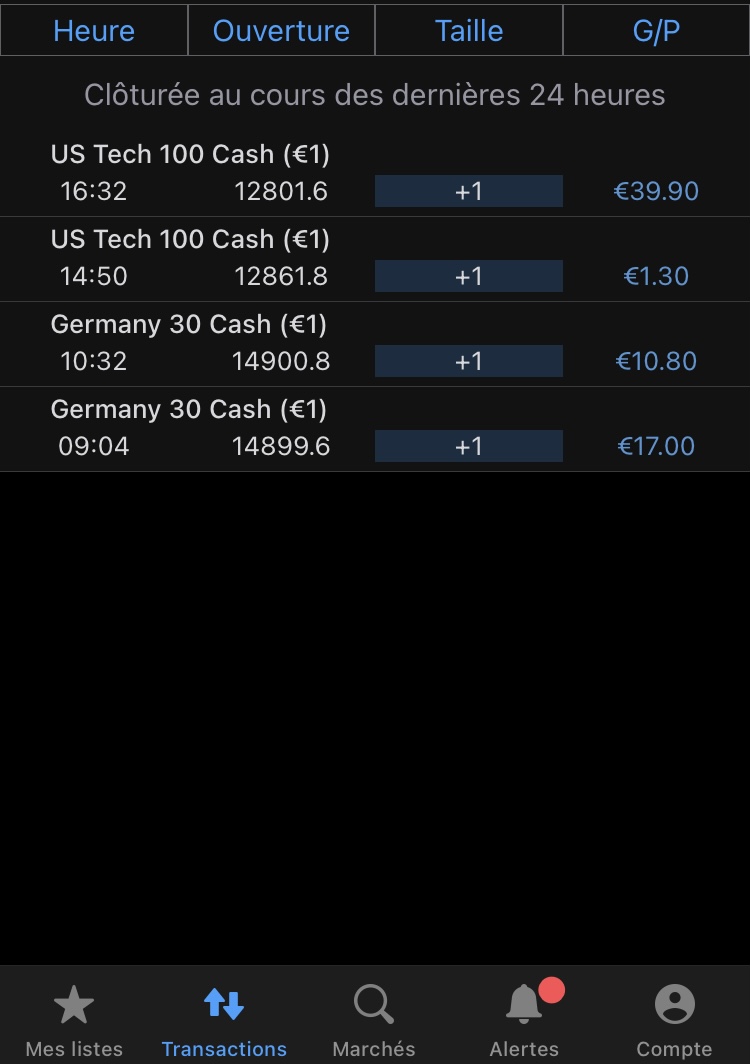Sort transactions by Taille column

(x=469, y=31)
